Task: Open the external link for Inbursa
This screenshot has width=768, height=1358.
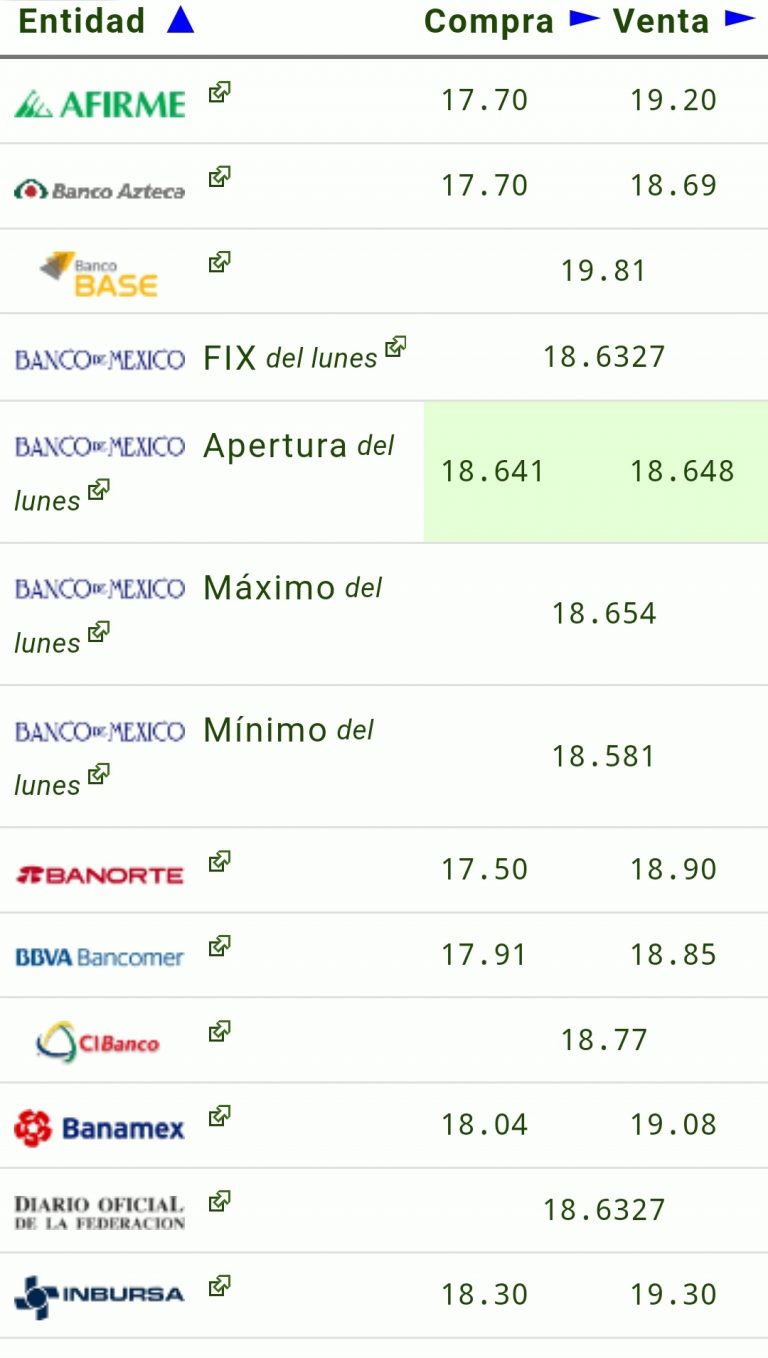Action: [x=219, y=1286]
